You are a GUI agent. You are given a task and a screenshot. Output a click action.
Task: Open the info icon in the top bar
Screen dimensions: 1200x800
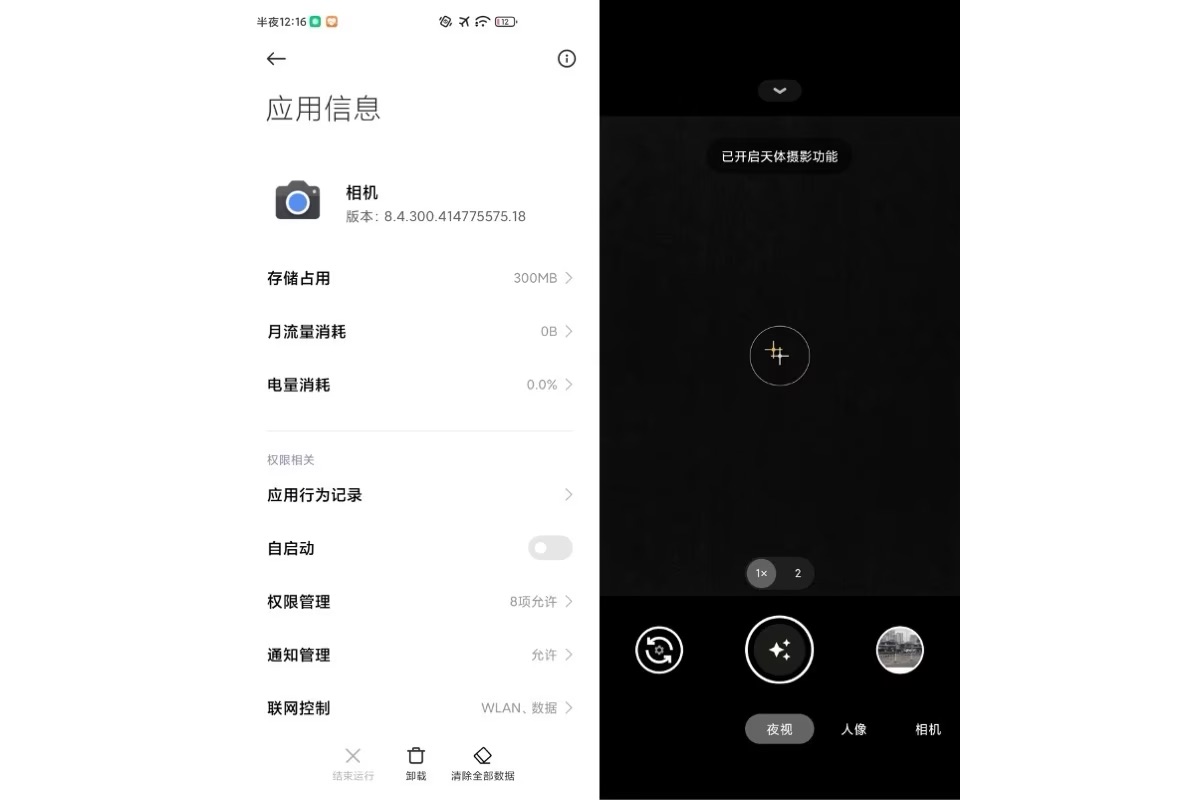(567, 59)
